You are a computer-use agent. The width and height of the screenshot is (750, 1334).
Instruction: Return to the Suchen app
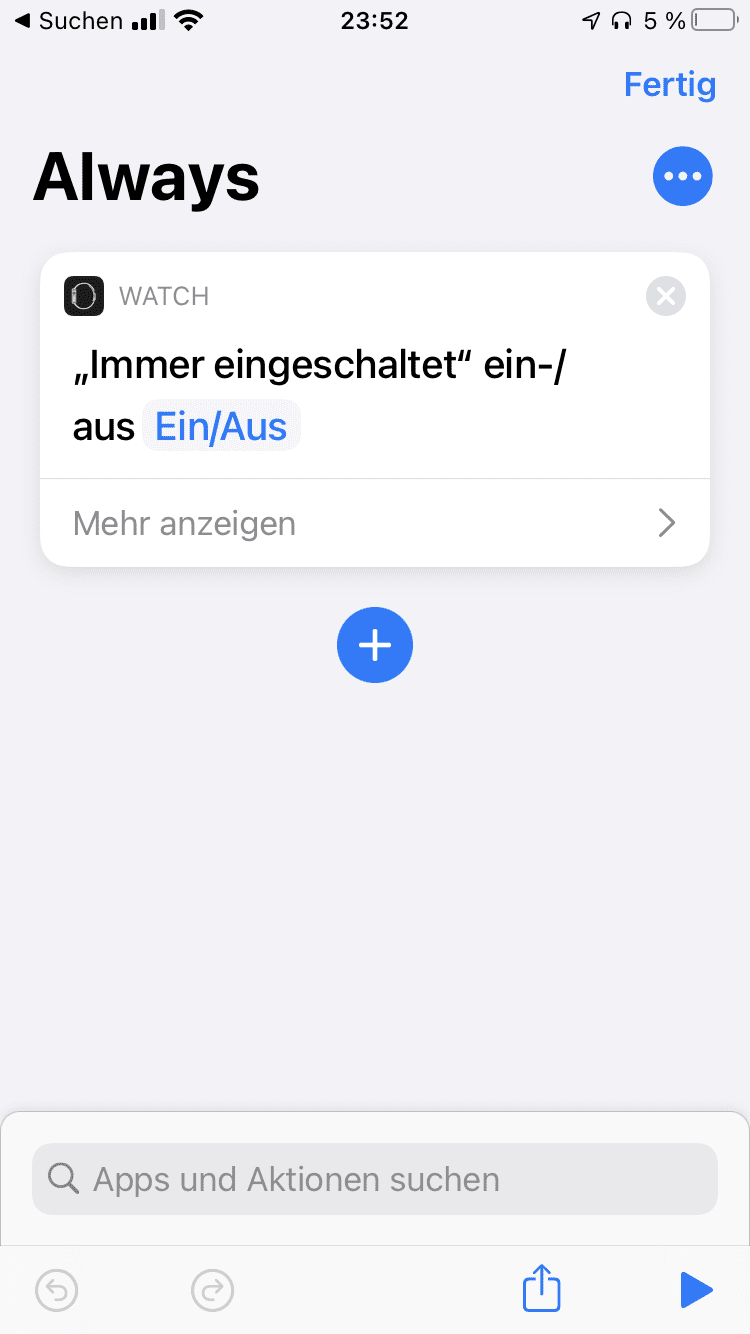(68, 21)
